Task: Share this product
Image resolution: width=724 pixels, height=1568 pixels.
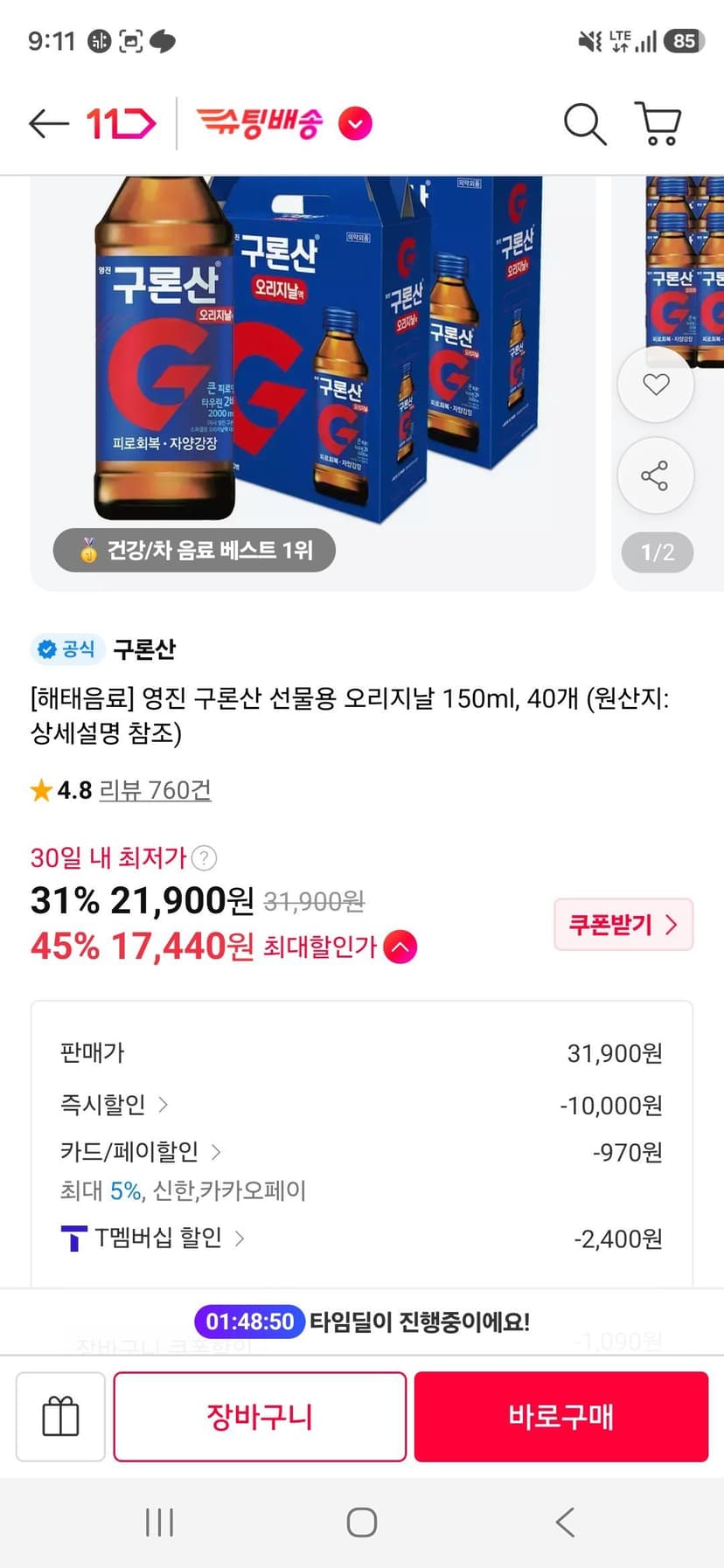Action: pos(656,475)
